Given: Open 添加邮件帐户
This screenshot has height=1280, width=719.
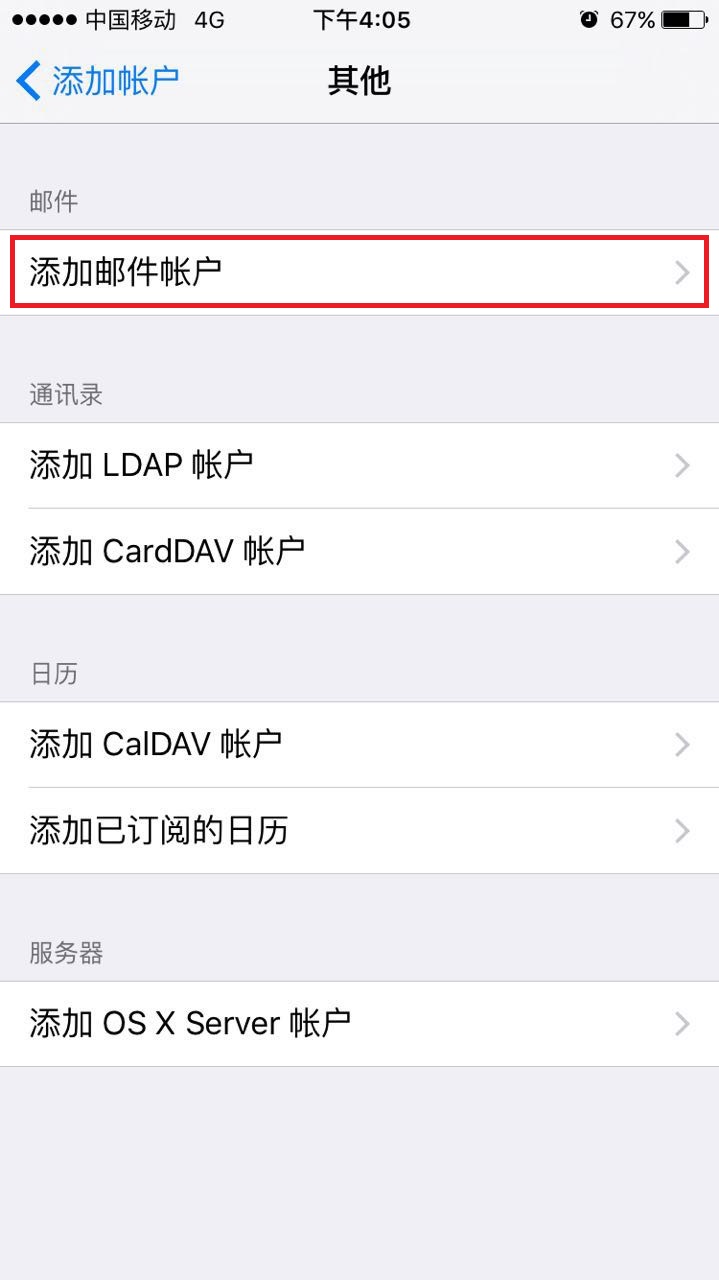Looking at the screenshot, I should tap(359, 272).
